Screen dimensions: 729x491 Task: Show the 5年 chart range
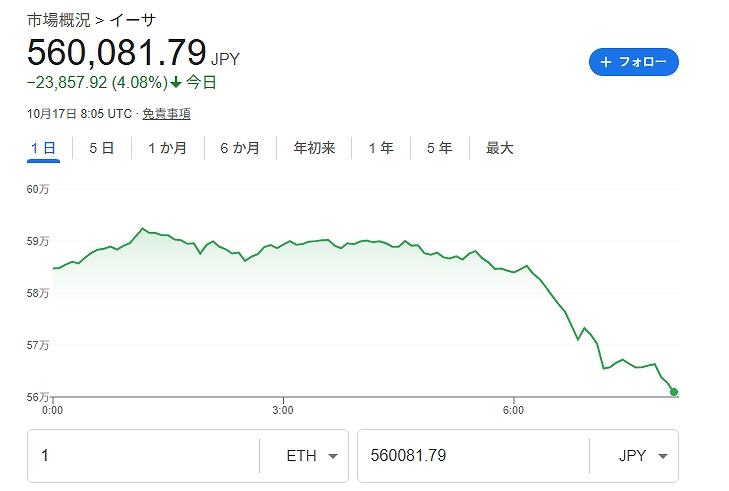point(439,148)
